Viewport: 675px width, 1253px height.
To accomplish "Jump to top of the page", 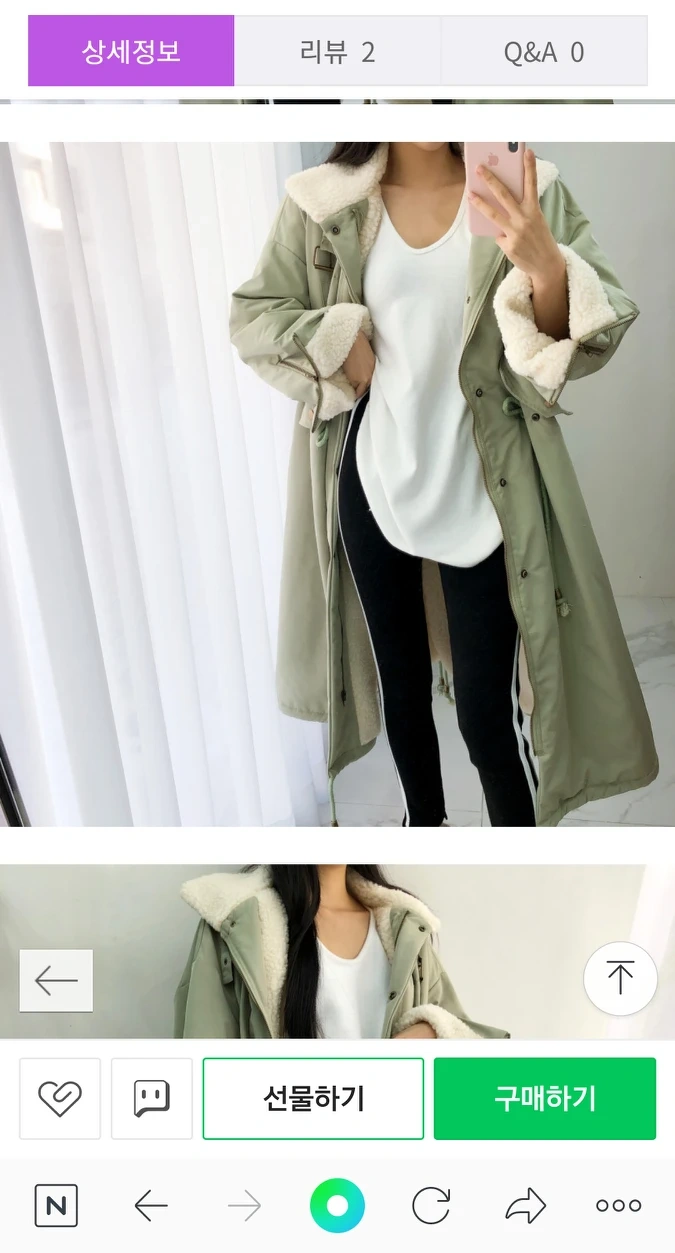I will click(x=620, y=978).
